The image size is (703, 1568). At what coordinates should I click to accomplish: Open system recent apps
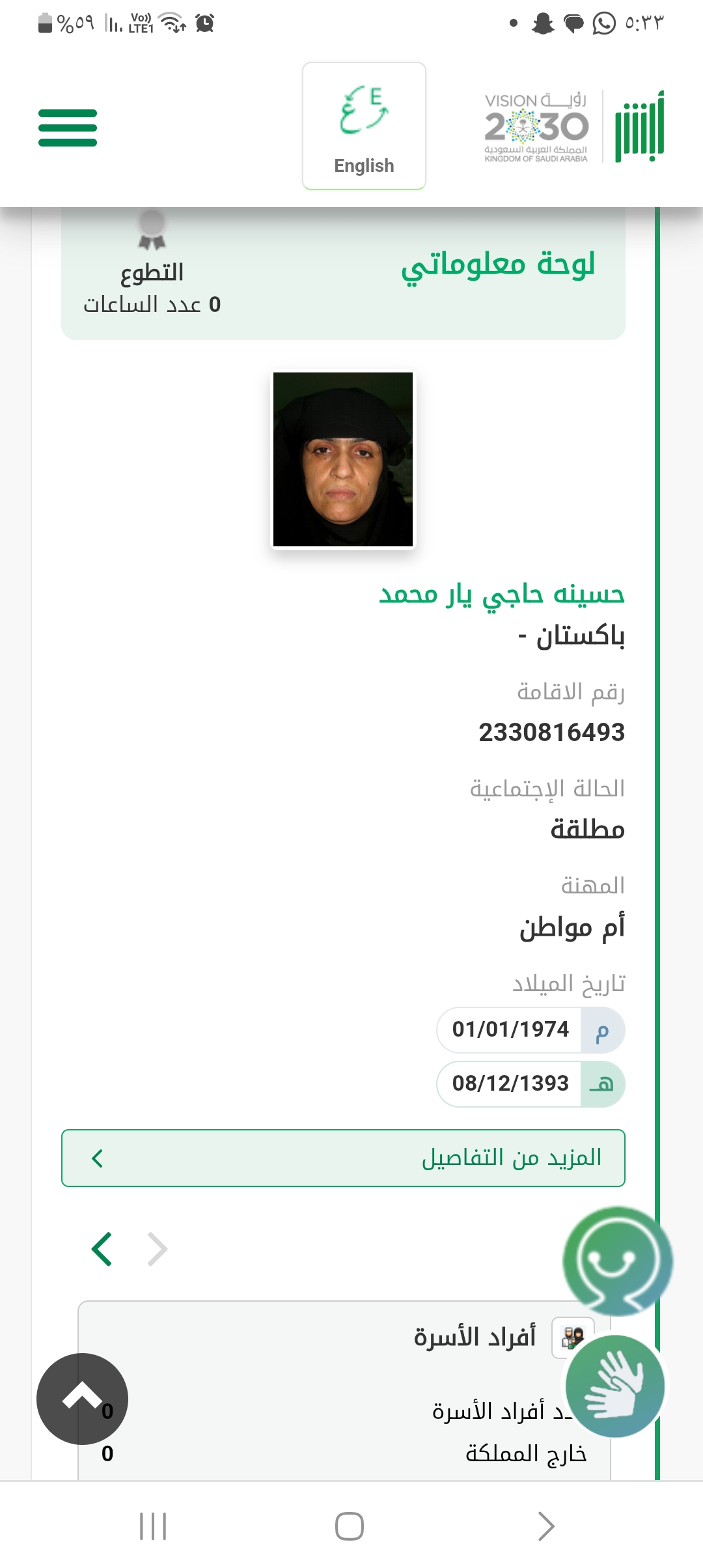(154, 1526)
